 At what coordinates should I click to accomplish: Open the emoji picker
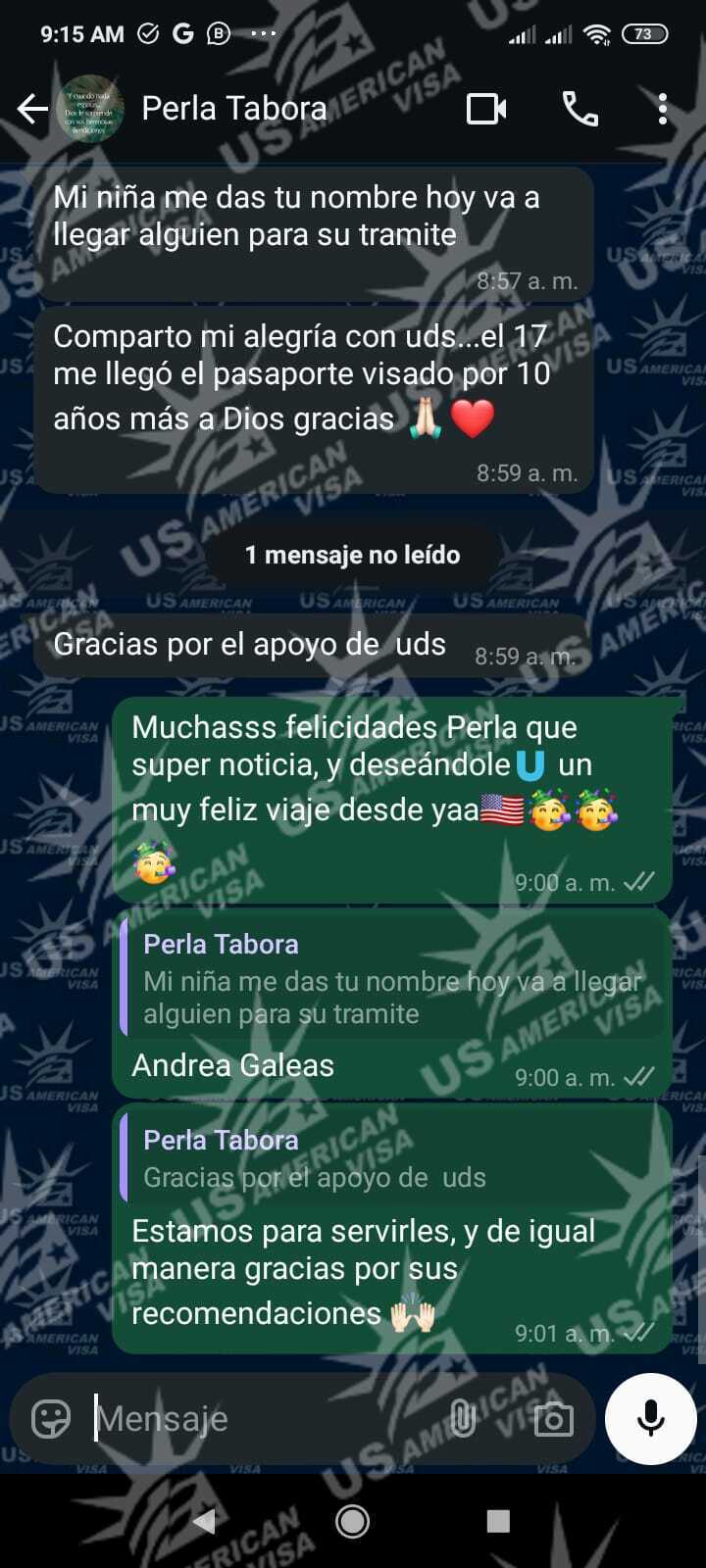point(51,1418)
